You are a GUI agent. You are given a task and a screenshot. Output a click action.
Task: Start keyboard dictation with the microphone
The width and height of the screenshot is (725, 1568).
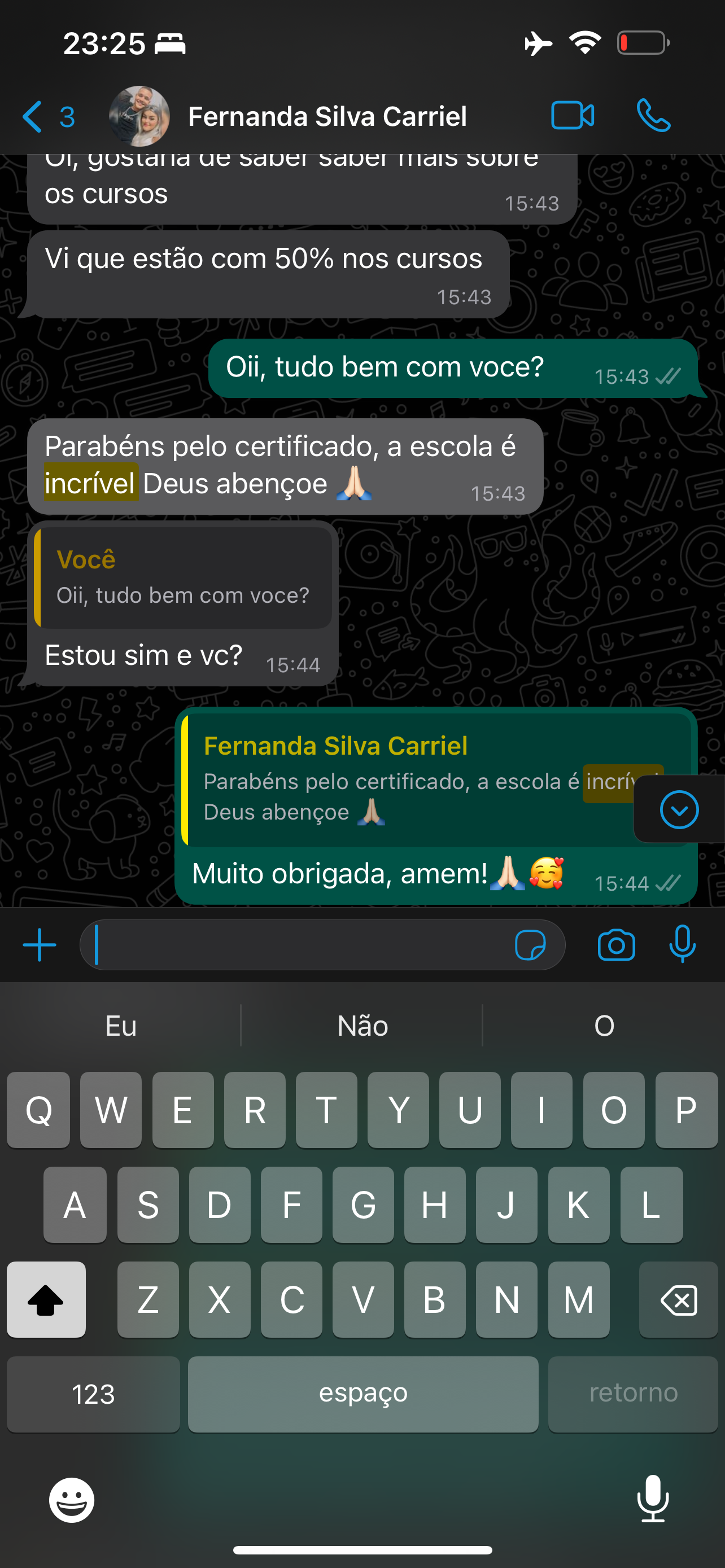coord(653,1499)
